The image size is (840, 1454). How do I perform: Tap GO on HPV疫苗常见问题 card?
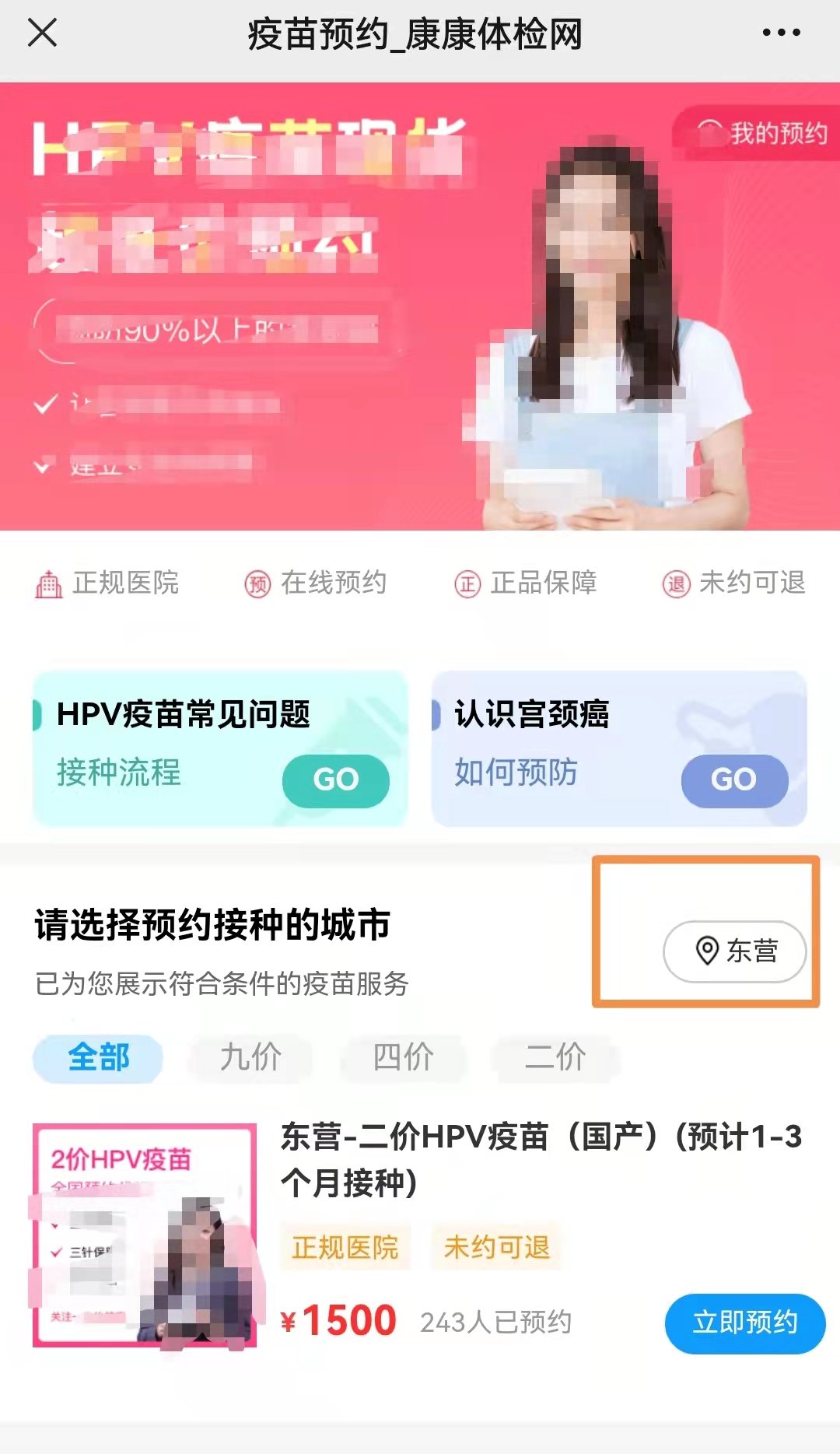[x=335, y=780]
